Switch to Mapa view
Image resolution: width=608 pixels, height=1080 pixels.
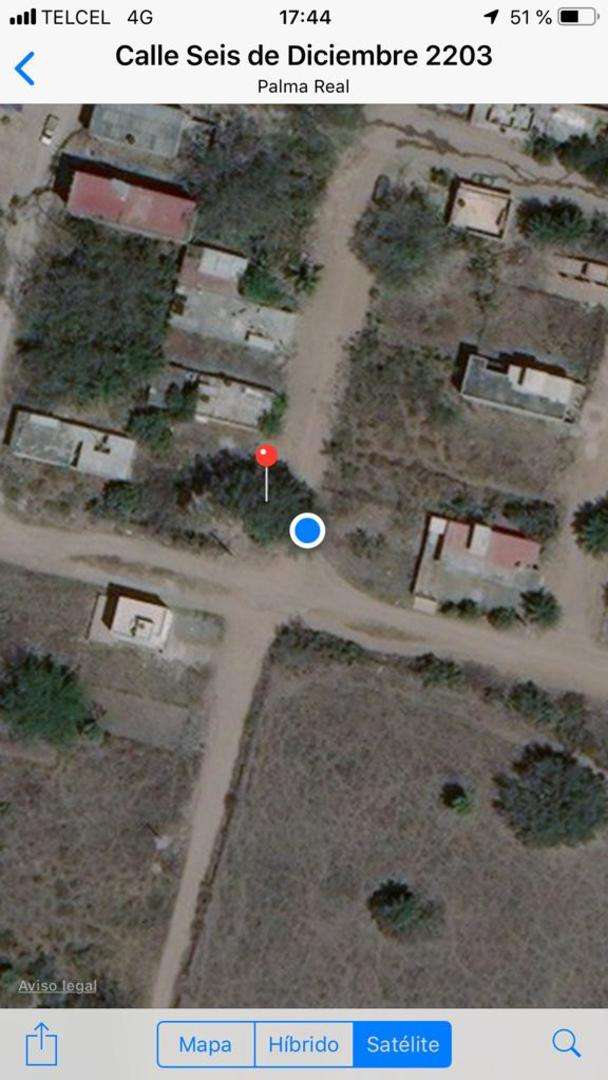(205, 1045)
